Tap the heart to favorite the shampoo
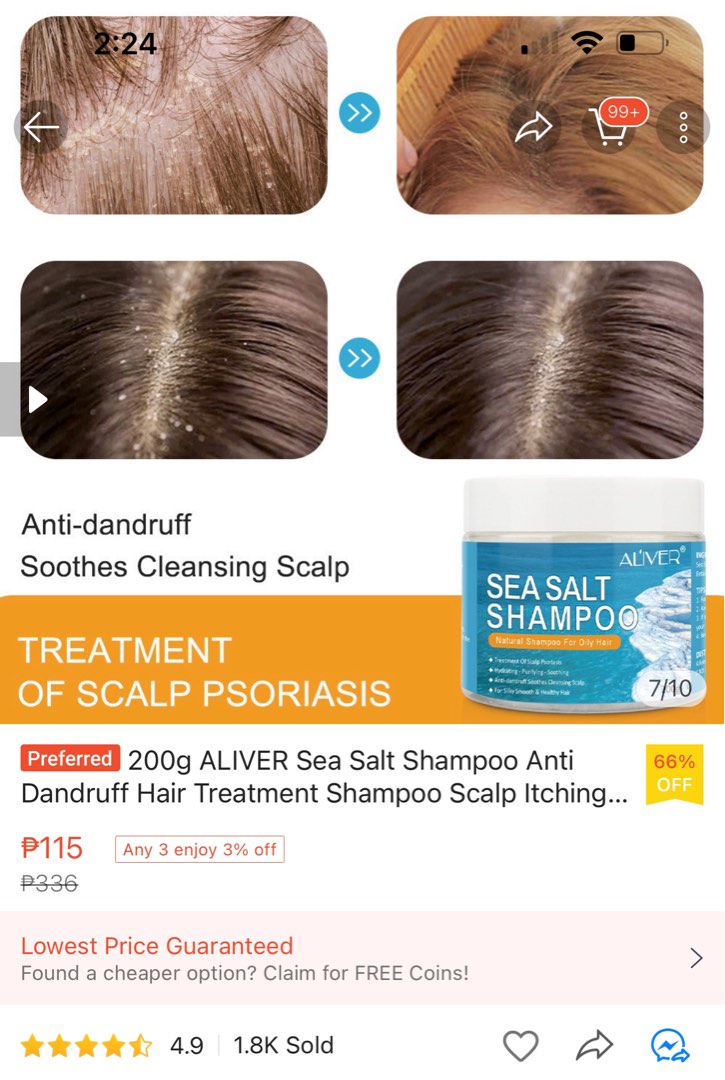 pyautogui.click(x=521, y=1044)
